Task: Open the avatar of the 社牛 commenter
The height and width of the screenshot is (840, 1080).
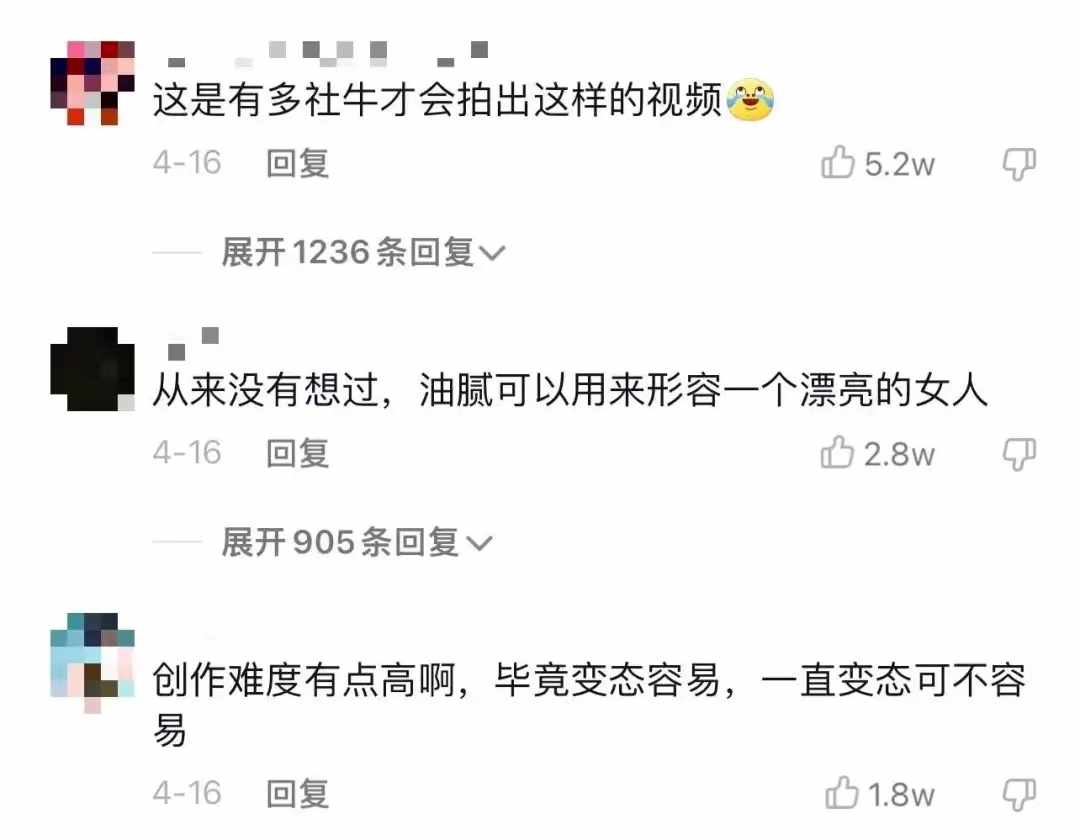Action: pos(92,83)
